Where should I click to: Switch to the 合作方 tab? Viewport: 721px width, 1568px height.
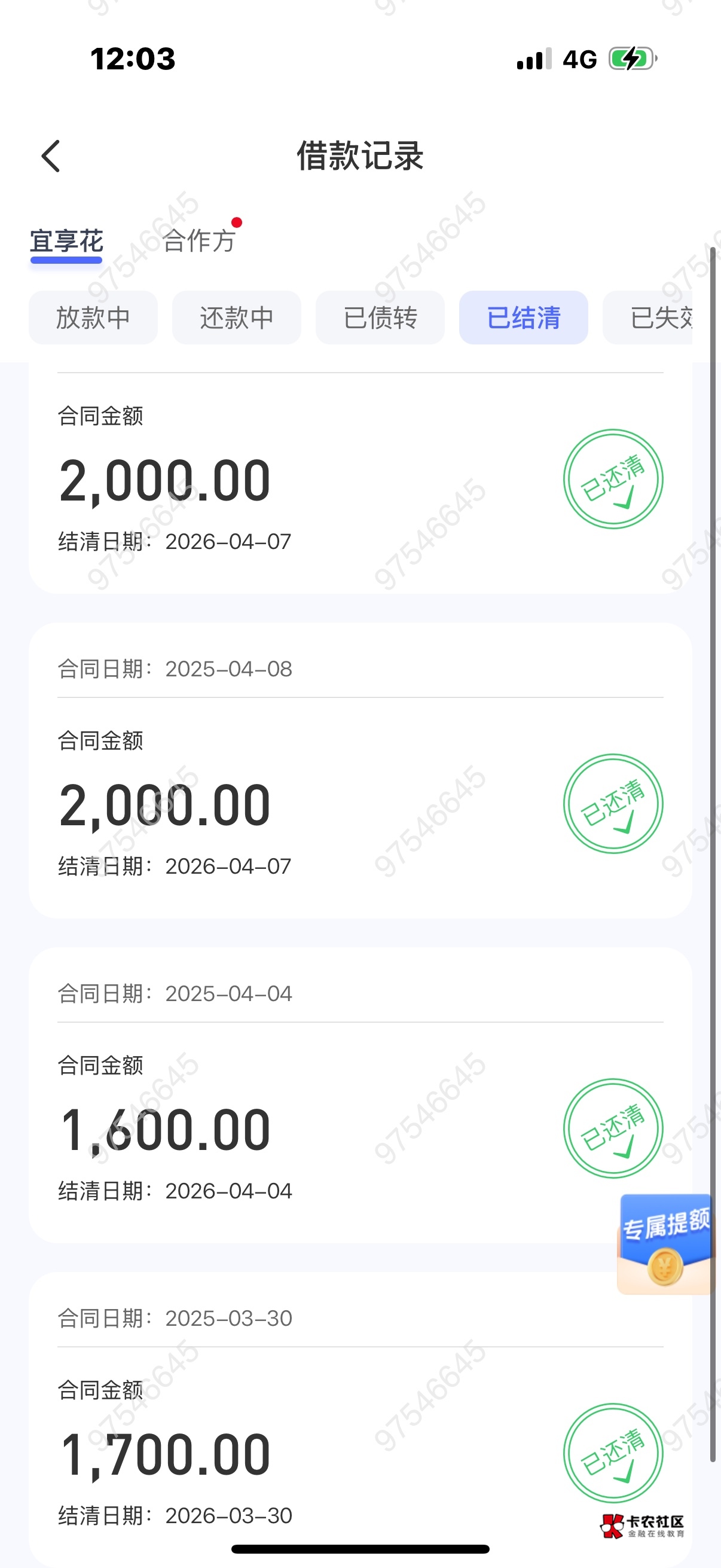click(x=199, y=241)
